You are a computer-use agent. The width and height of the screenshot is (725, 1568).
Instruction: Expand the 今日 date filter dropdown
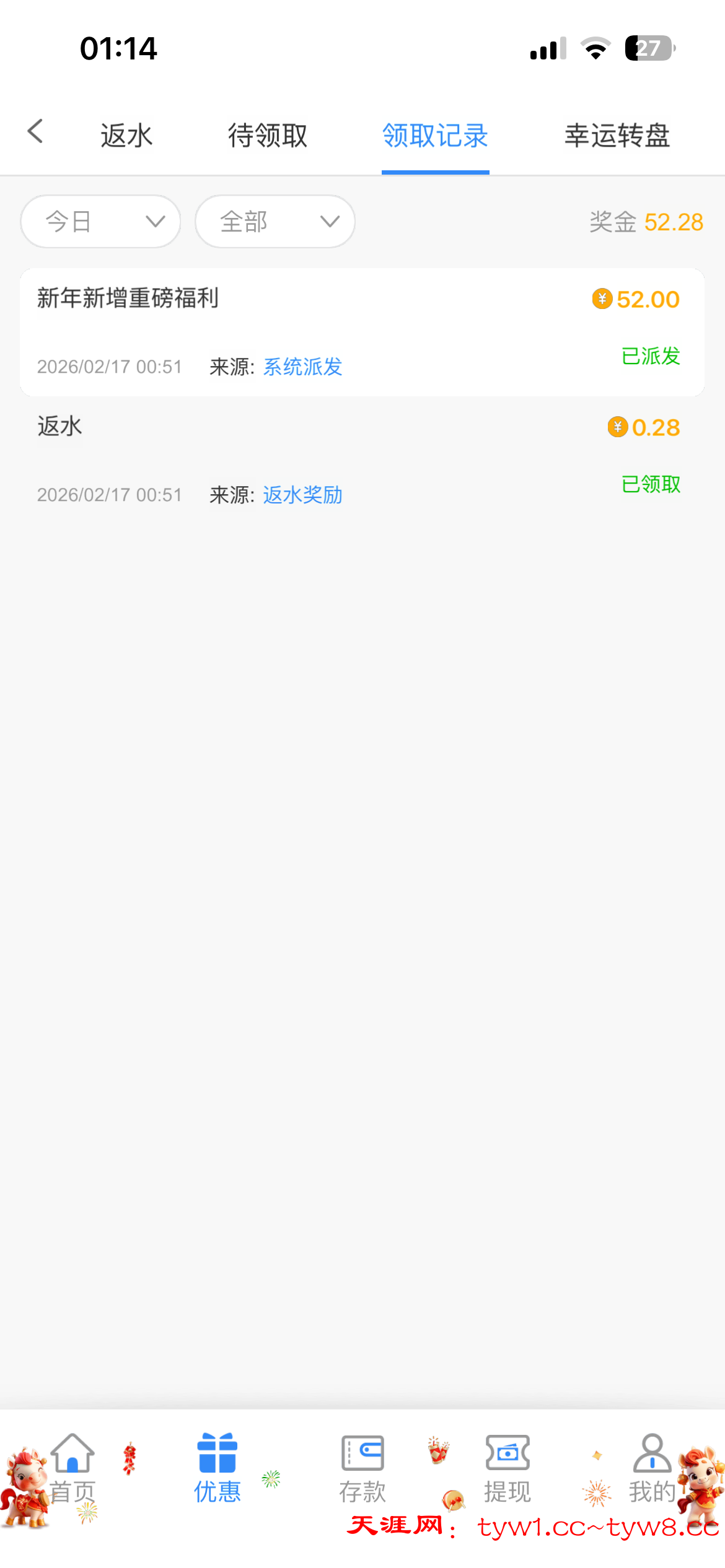pos(100,221)
